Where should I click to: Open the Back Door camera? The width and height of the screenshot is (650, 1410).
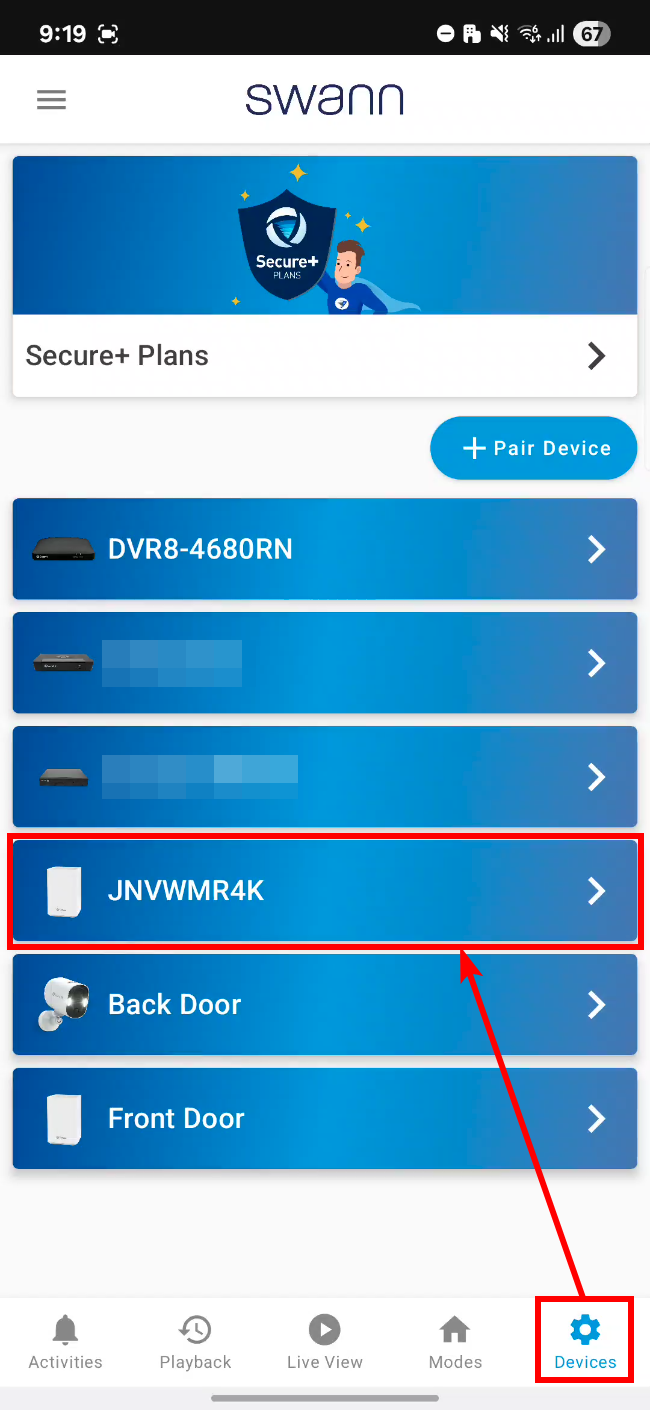324,1005
